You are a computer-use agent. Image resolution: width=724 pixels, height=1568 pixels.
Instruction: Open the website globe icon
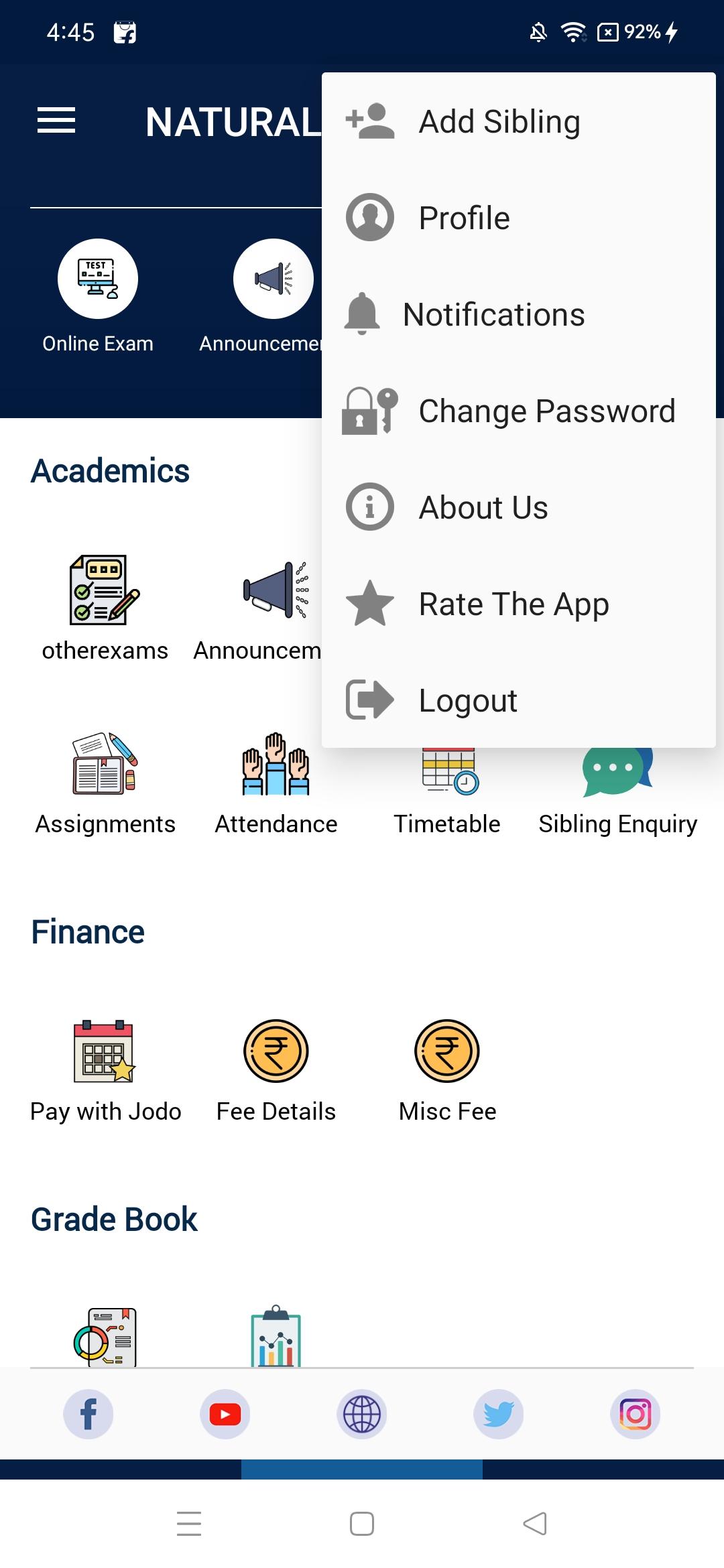[x=362, y=1414]
